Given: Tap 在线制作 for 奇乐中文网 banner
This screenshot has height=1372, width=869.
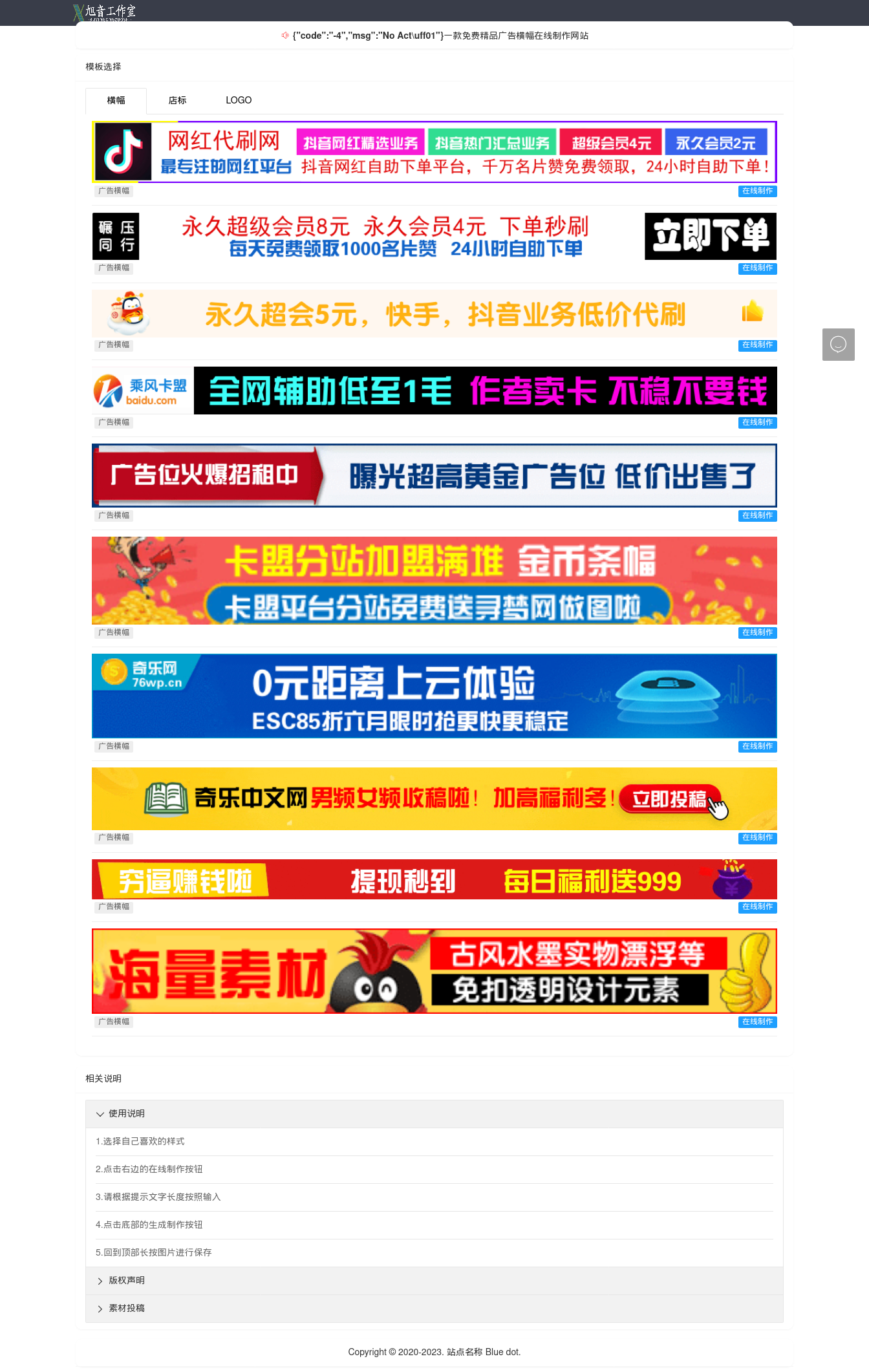Looking at the screenshot, I should [x=757, y=837].
